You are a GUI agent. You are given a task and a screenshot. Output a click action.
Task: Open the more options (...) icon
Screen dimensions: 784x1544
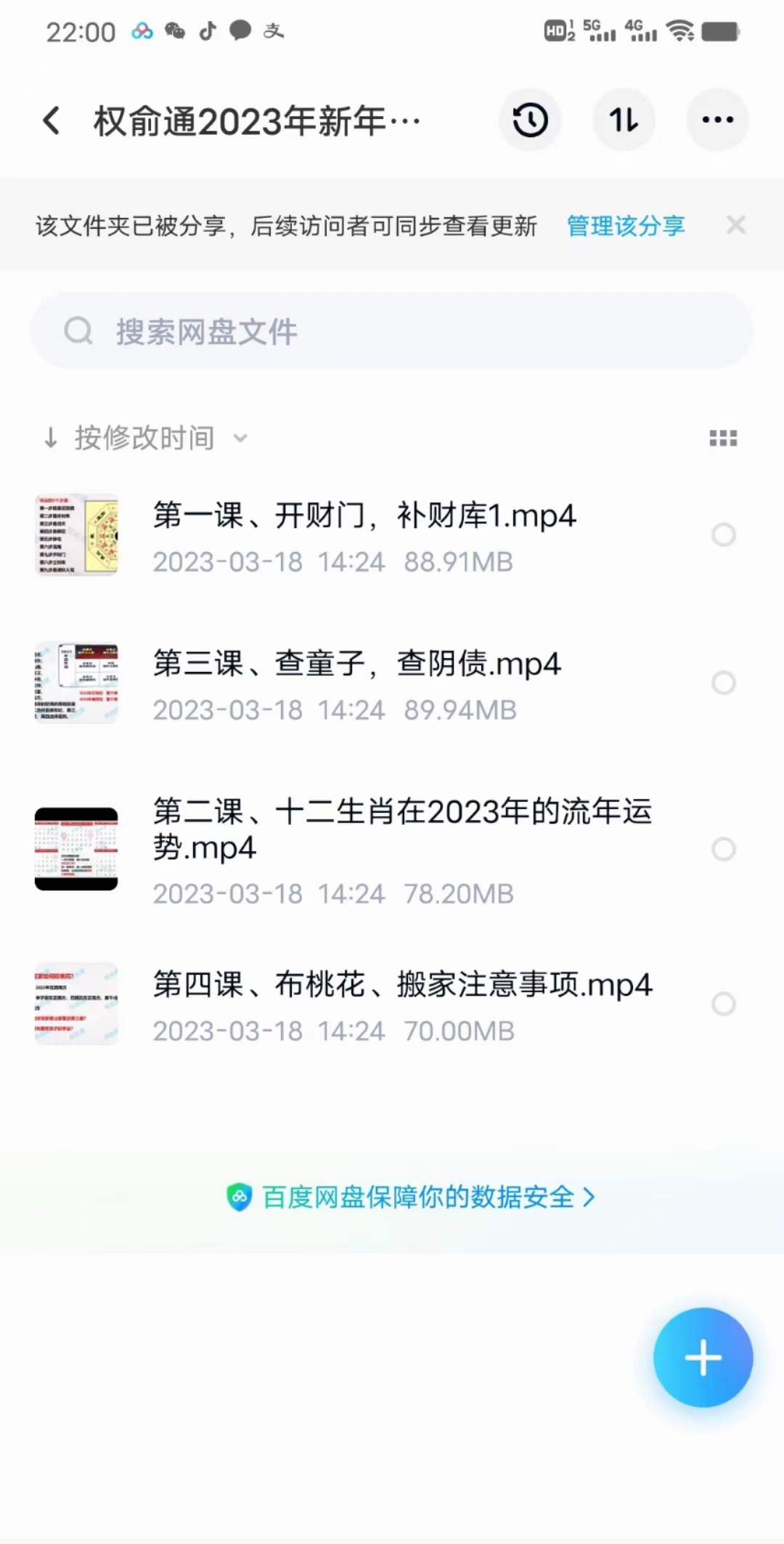click(717, 120)
